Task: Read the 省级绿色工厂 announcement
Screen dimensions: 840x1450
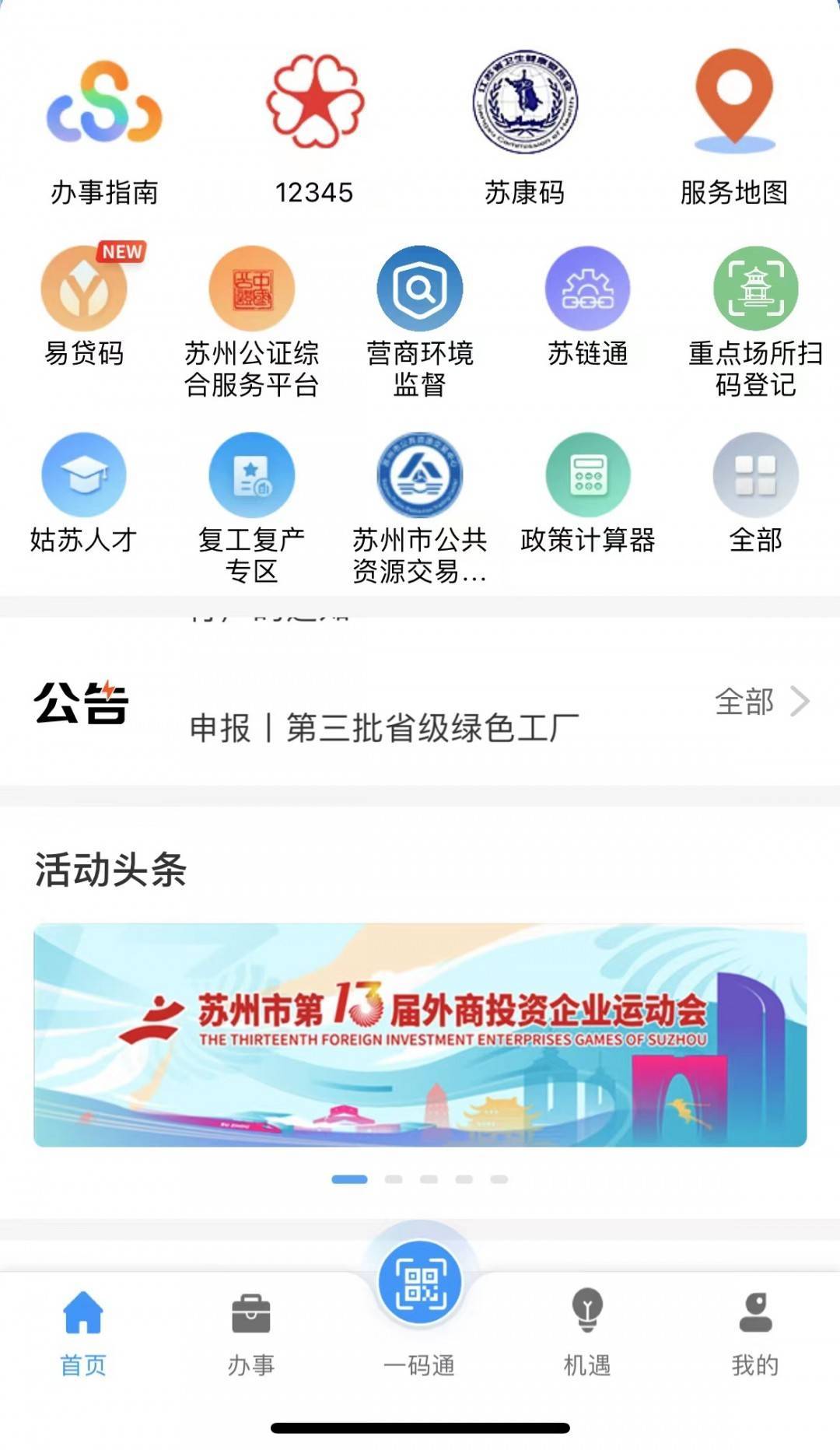Action: pos(381,725)
